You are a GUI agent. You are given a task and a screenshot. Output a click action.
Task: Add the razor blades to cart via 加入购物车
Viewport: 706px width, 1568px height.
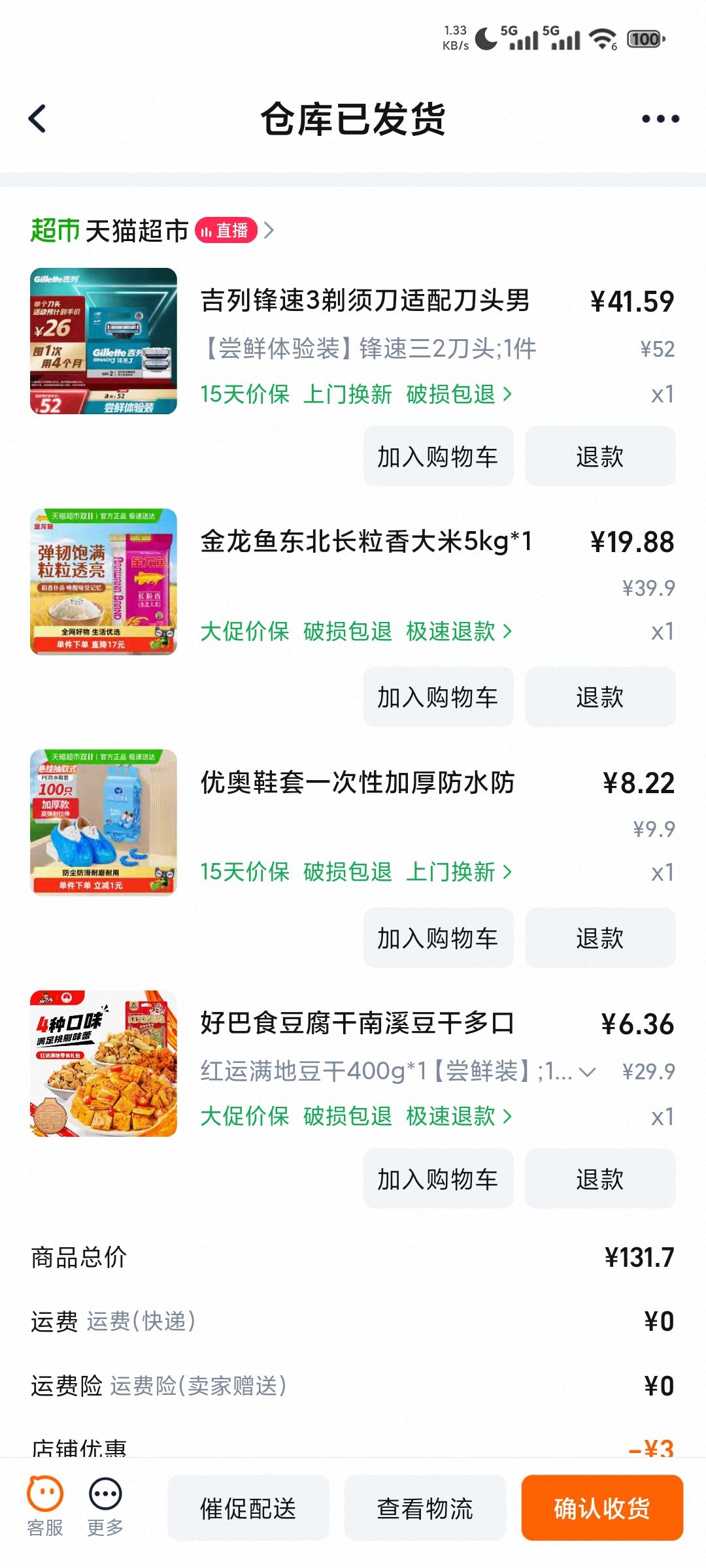[437, 456]
